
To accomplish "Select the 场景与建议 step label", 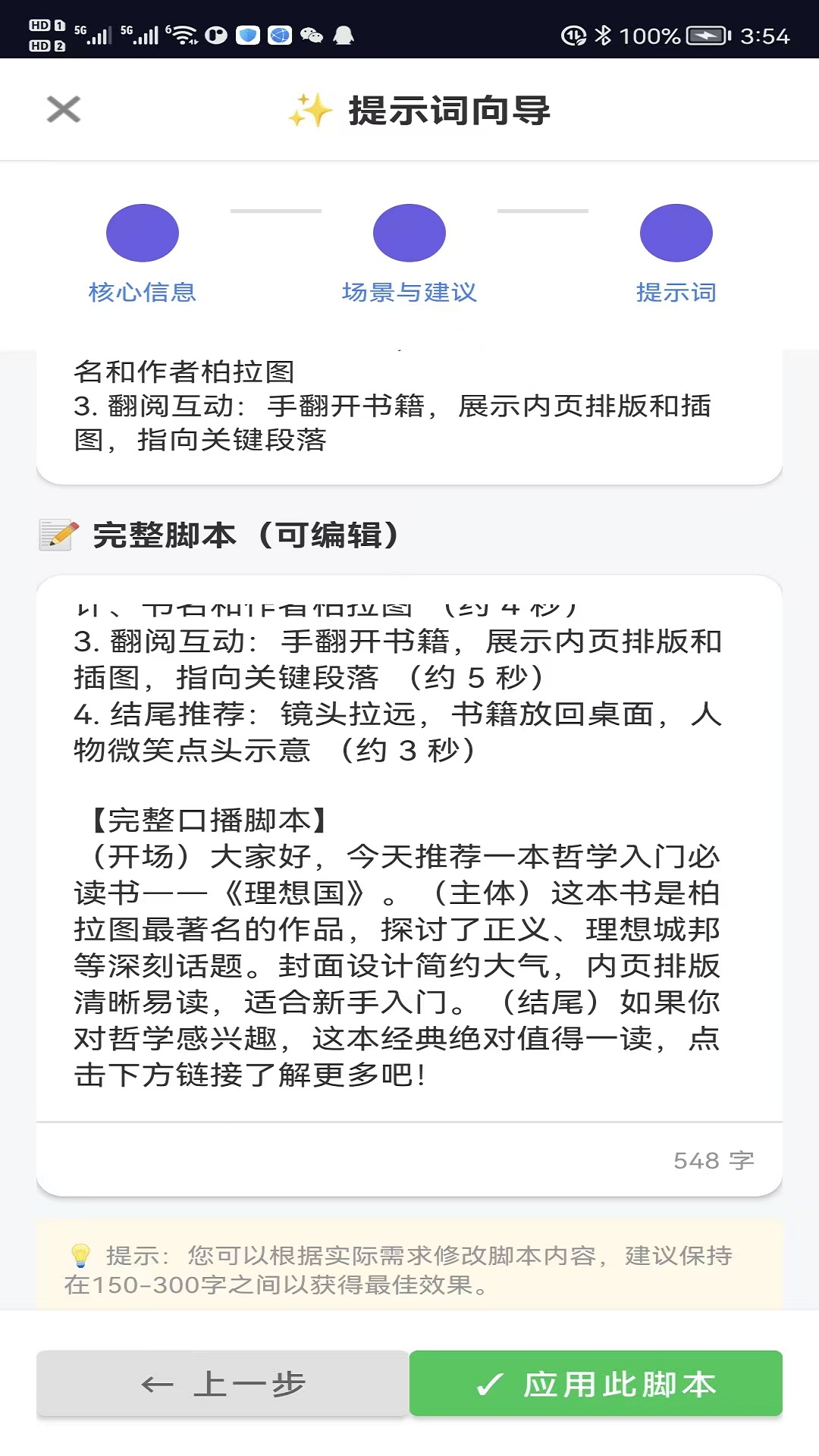I will coord(409,292).
